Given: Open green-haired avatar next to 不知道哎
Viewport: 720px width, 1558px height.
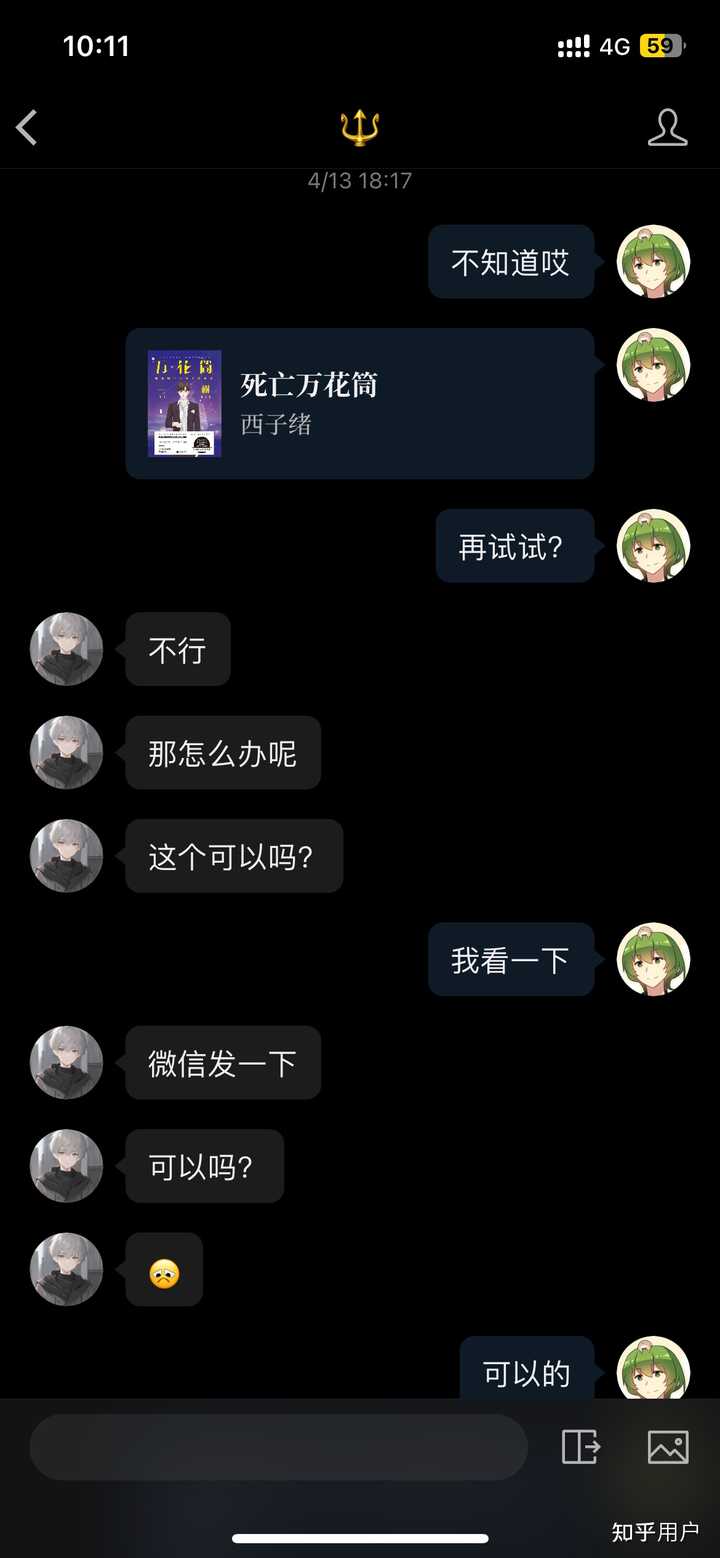Looking at the screenshot, I should (x=654, y=262).
